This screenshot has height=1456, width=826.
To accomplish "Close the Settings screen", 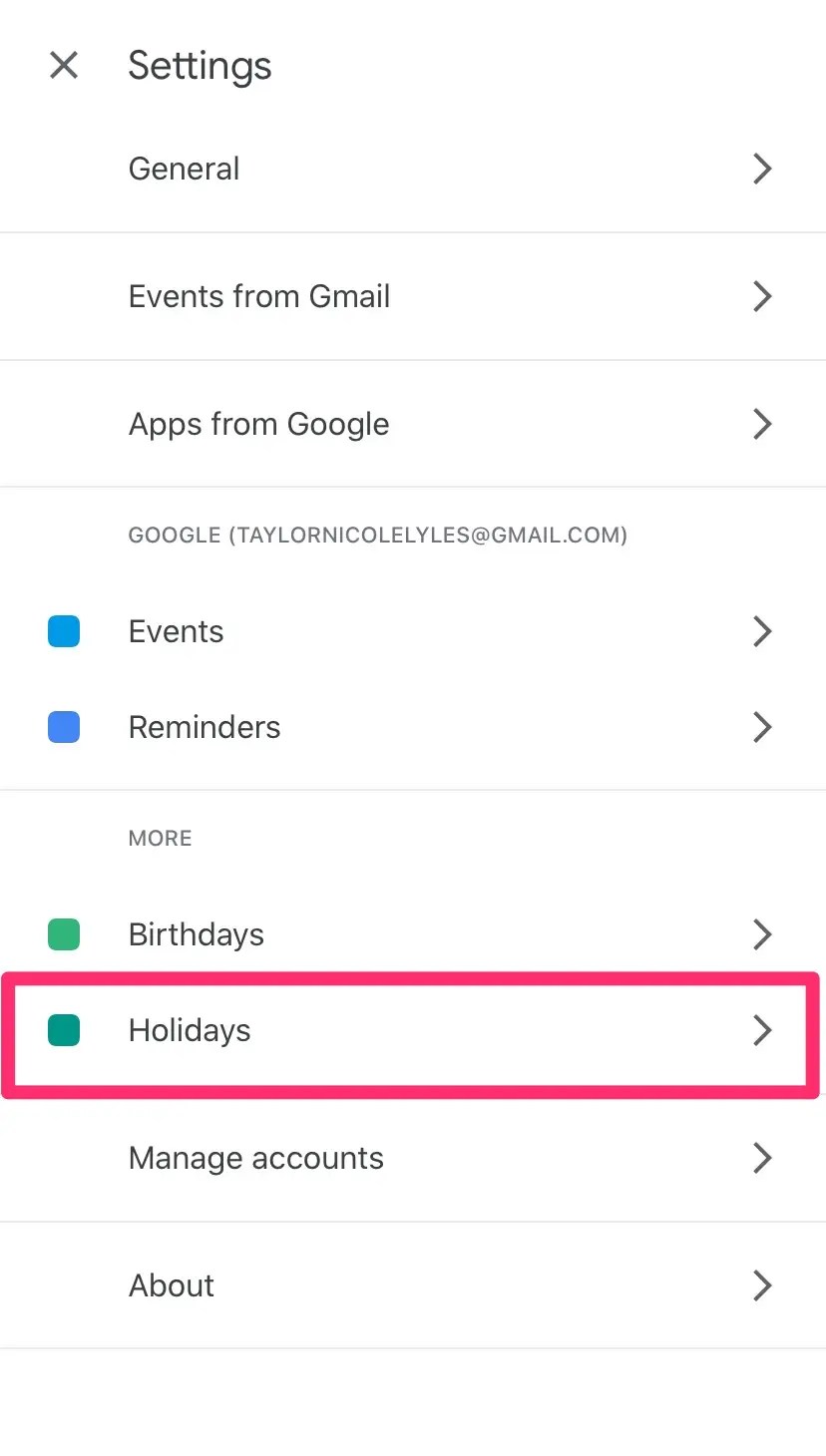I will pos(64,66).
